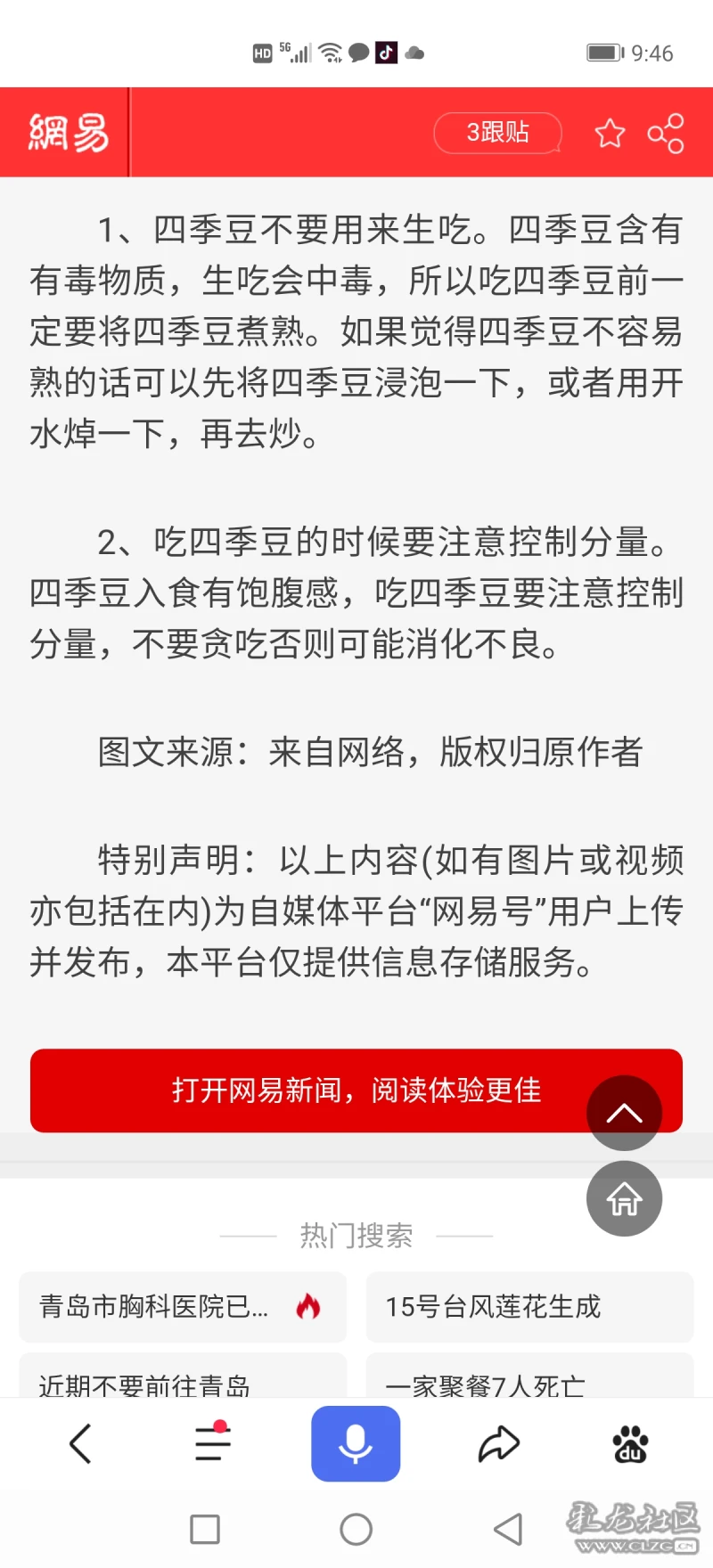713x1568 pixels.
Task: Open recent apps with the square button
Action: pyautogui.click(x=205, y=1530)
